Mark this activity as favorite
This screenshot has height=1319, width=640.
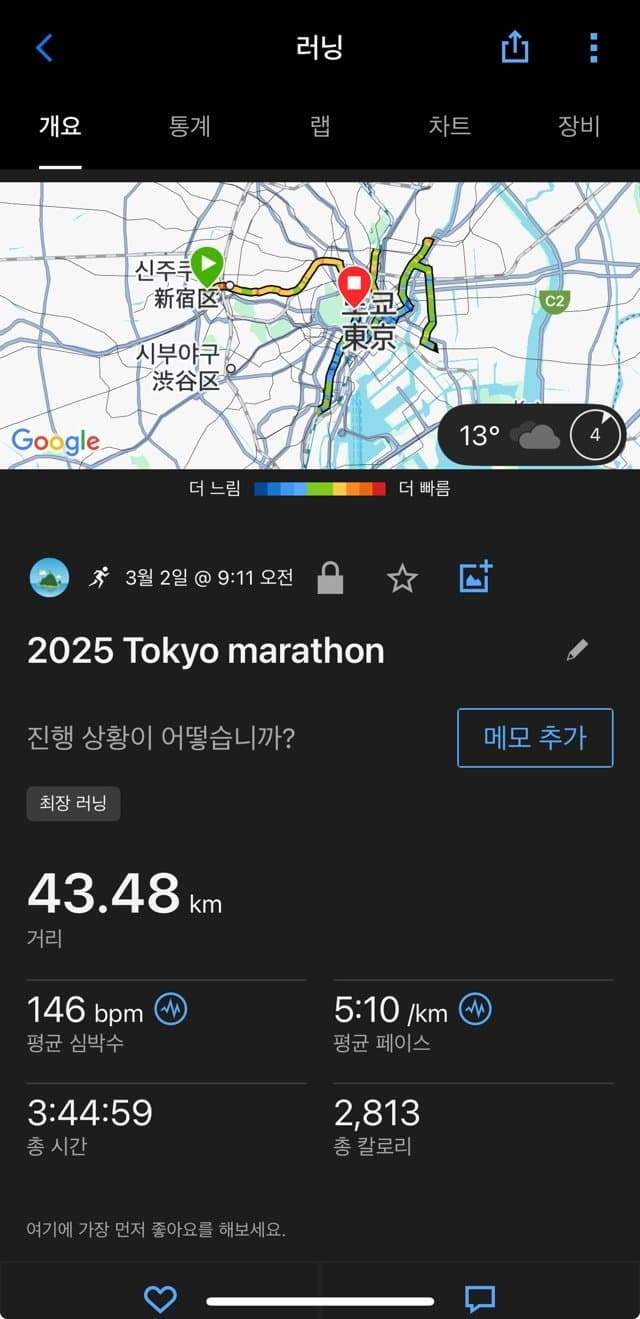click(x=402, y=578)
